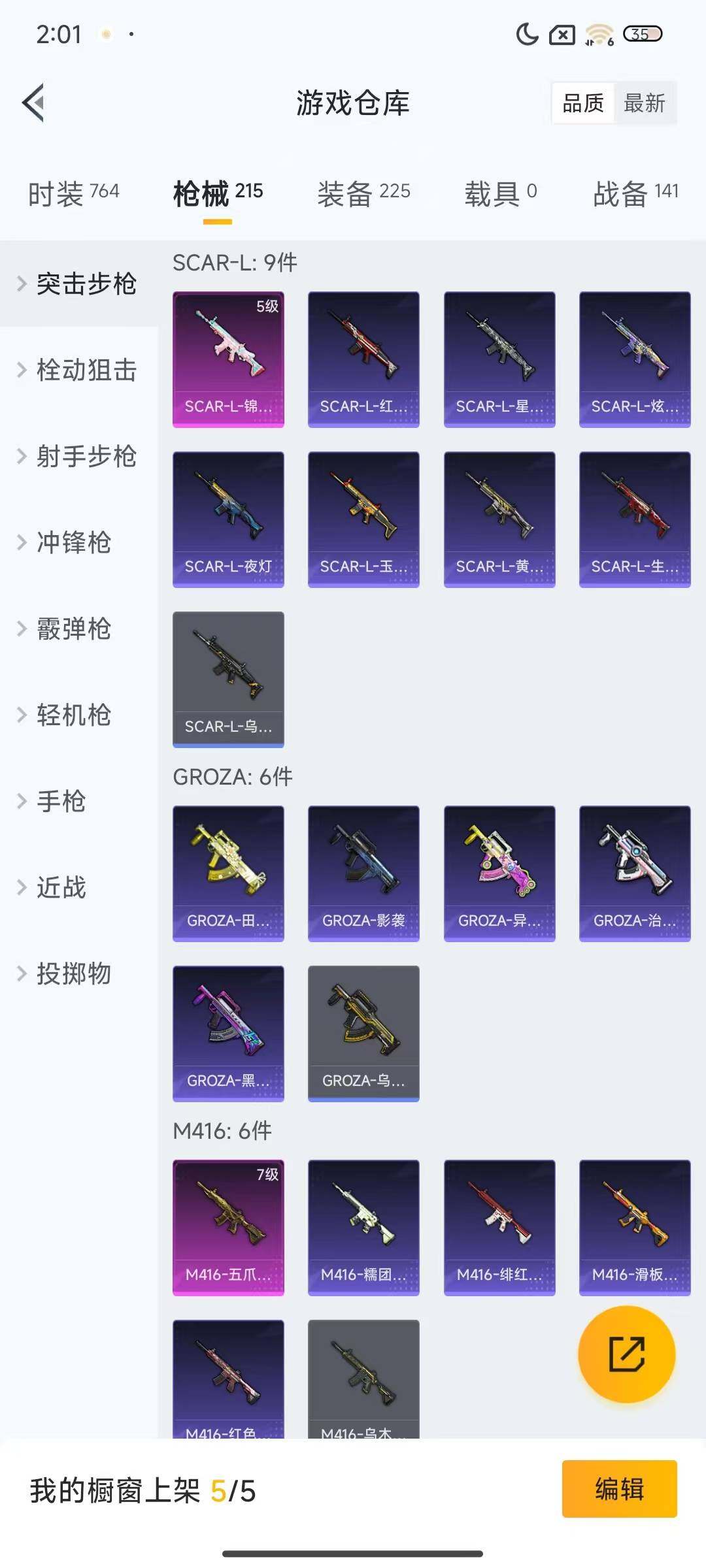Open 投掷物 category
The image size is (706, 1568).
(x=73, y=973)
